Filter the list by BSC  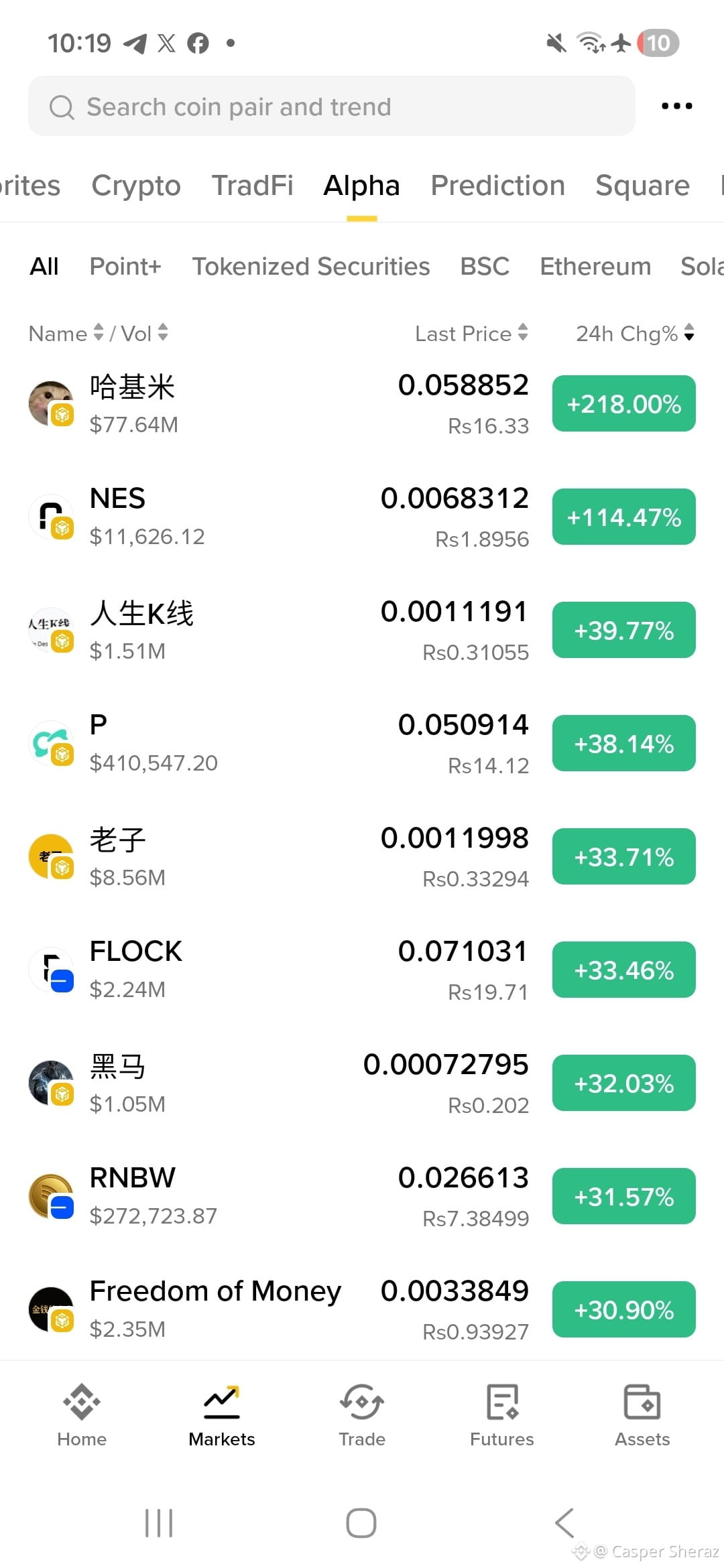pos(485,266)
